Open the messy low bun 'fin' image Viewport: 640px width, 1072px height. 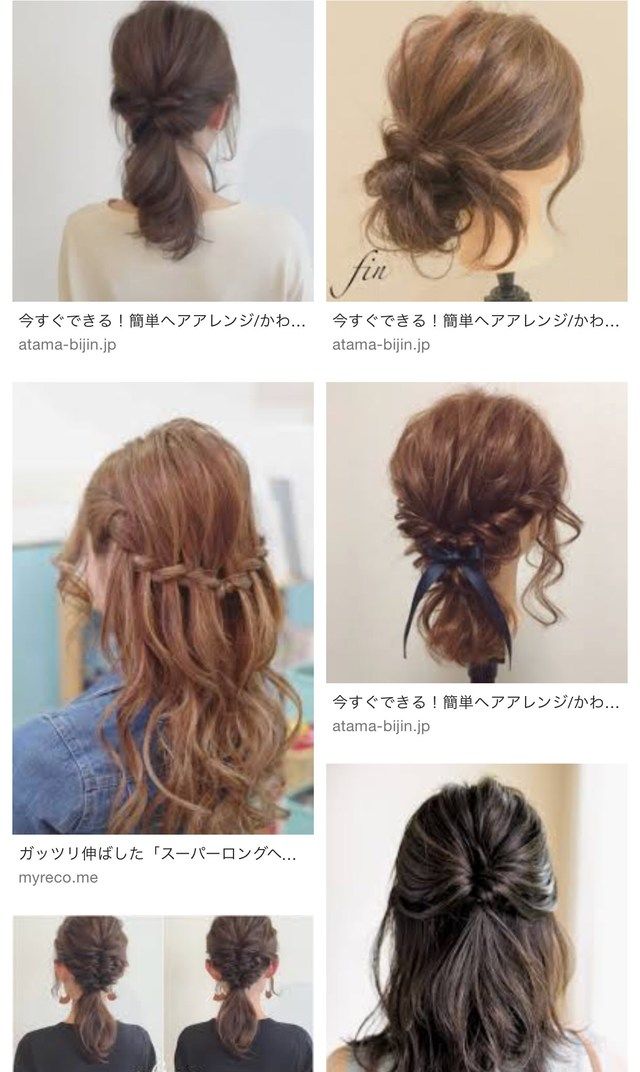click(x=477, y=150)
